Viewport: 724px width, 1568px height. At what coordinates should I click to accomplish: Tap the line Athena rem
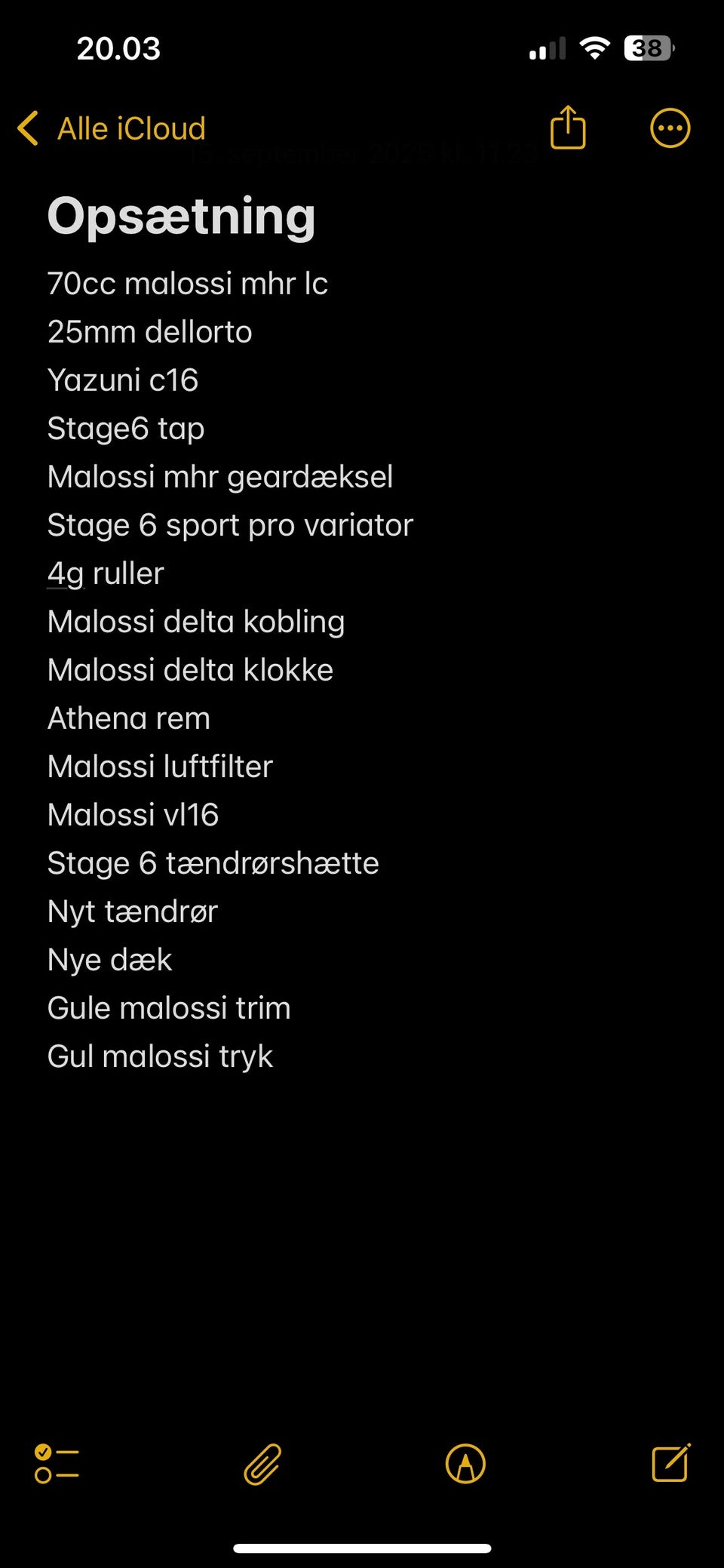(x=129, y=718)
